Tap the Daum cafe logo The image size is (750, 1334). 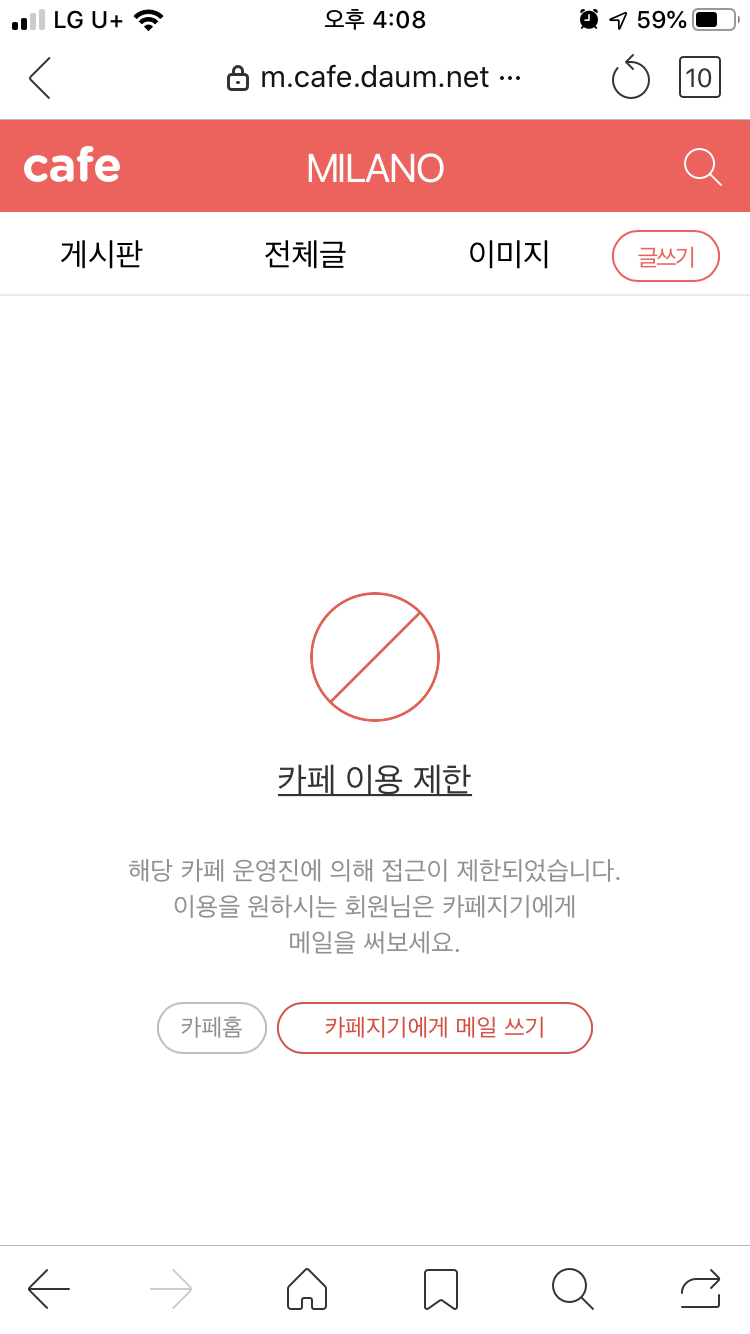coord(72,166)
